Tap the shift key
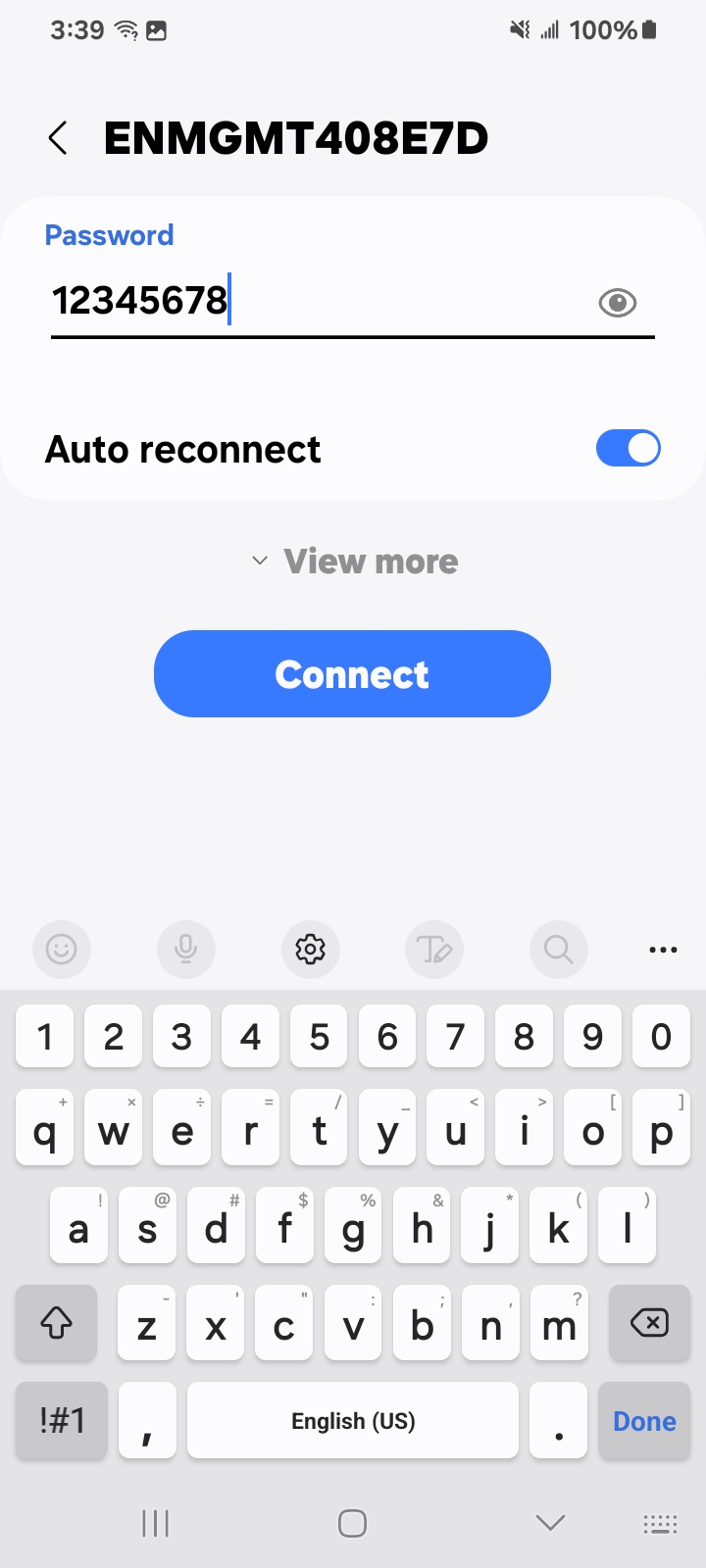Screen dimensions: 706x1568 (56, 1324)
